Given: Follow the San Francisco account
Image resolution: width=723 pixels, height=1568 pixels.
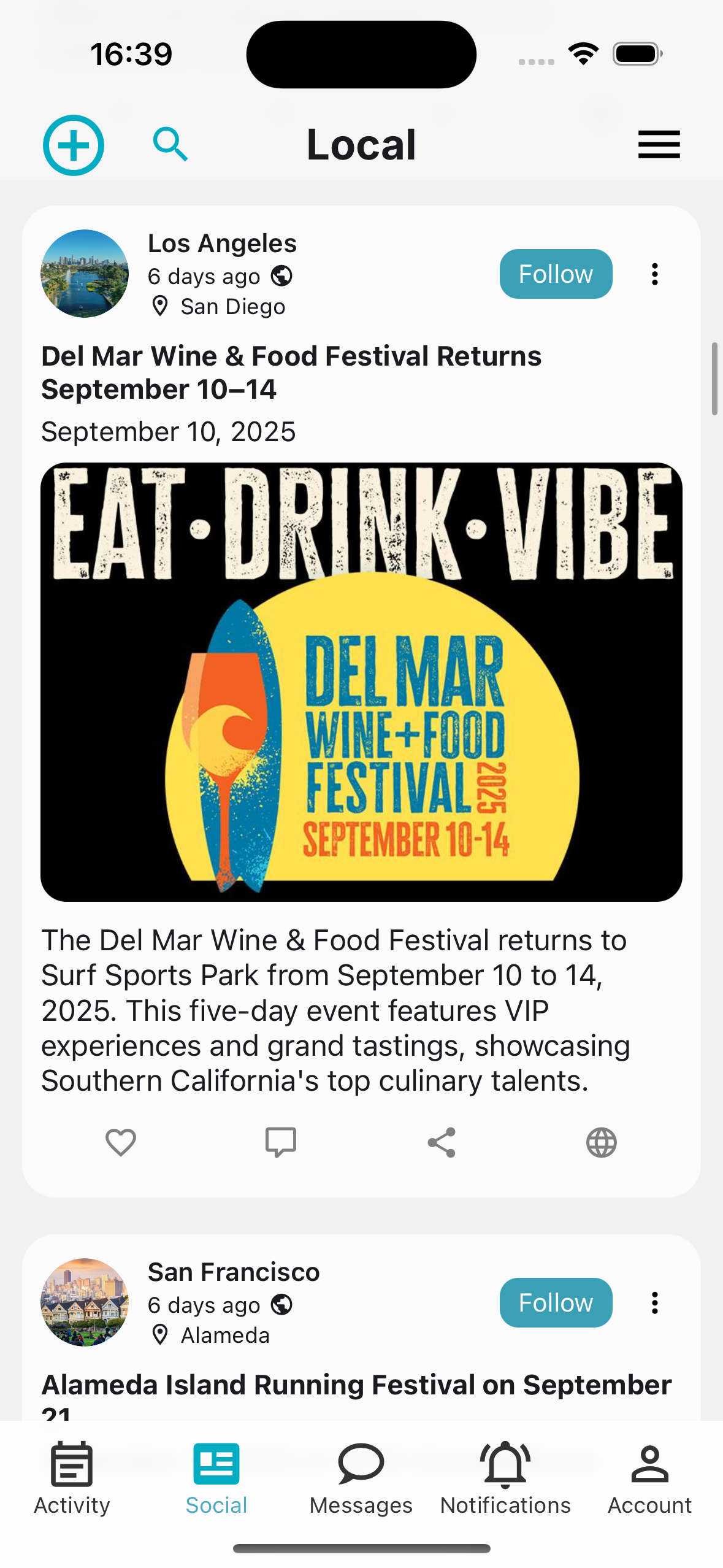Looking at the screenshot, I should point(556,1302).
